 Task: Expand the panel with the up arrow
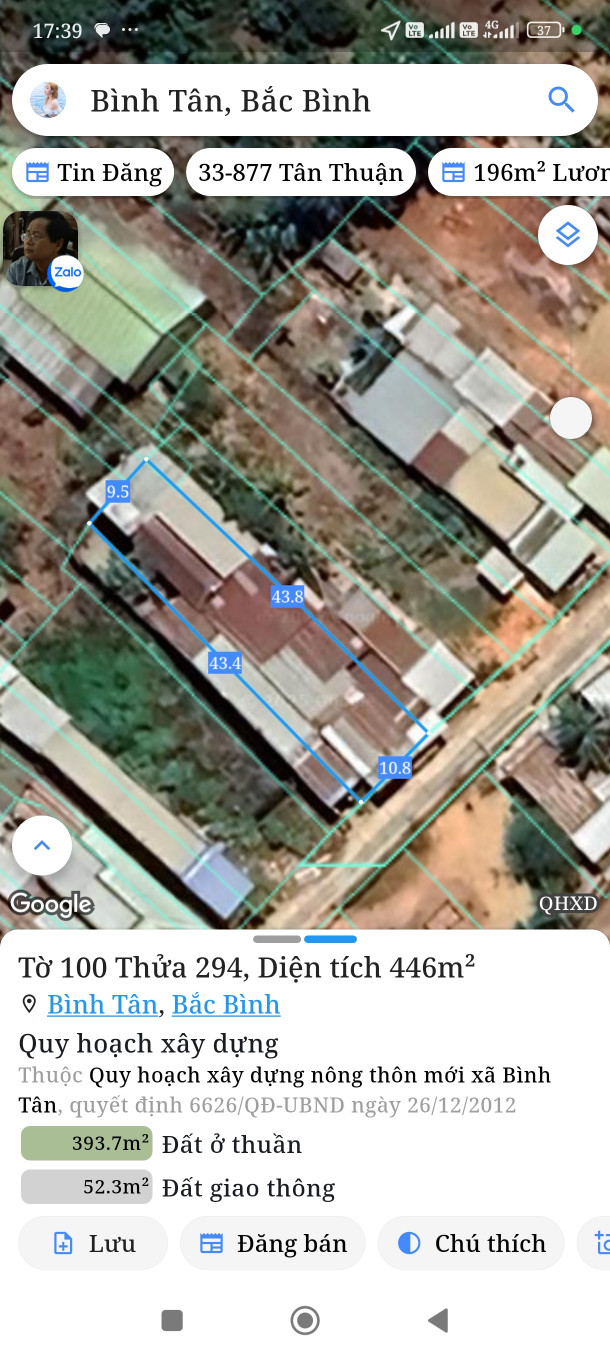pyautogui.click(x=42, y=846)
